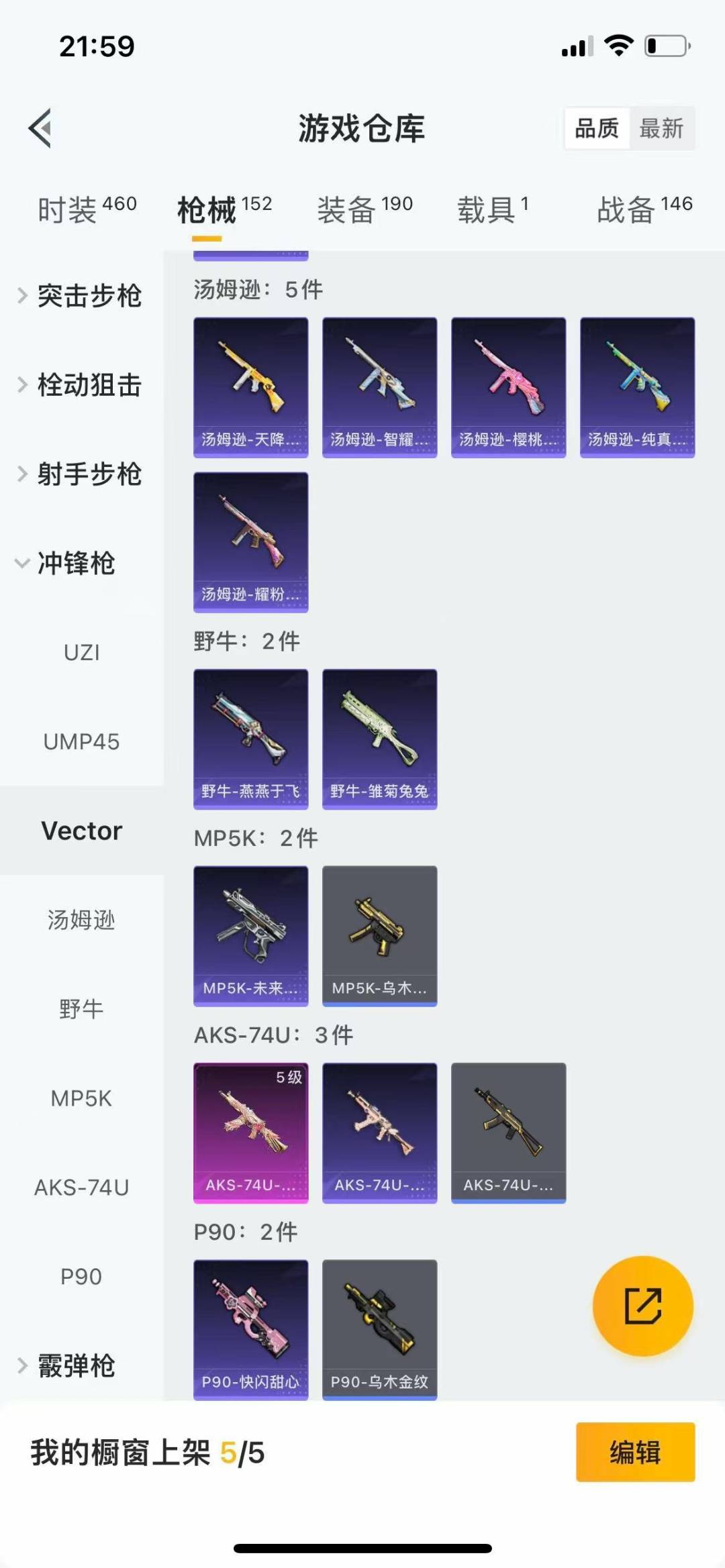Sort warehouse by 品质
Screen dimensions: 725x1568
tap(597, 128)
